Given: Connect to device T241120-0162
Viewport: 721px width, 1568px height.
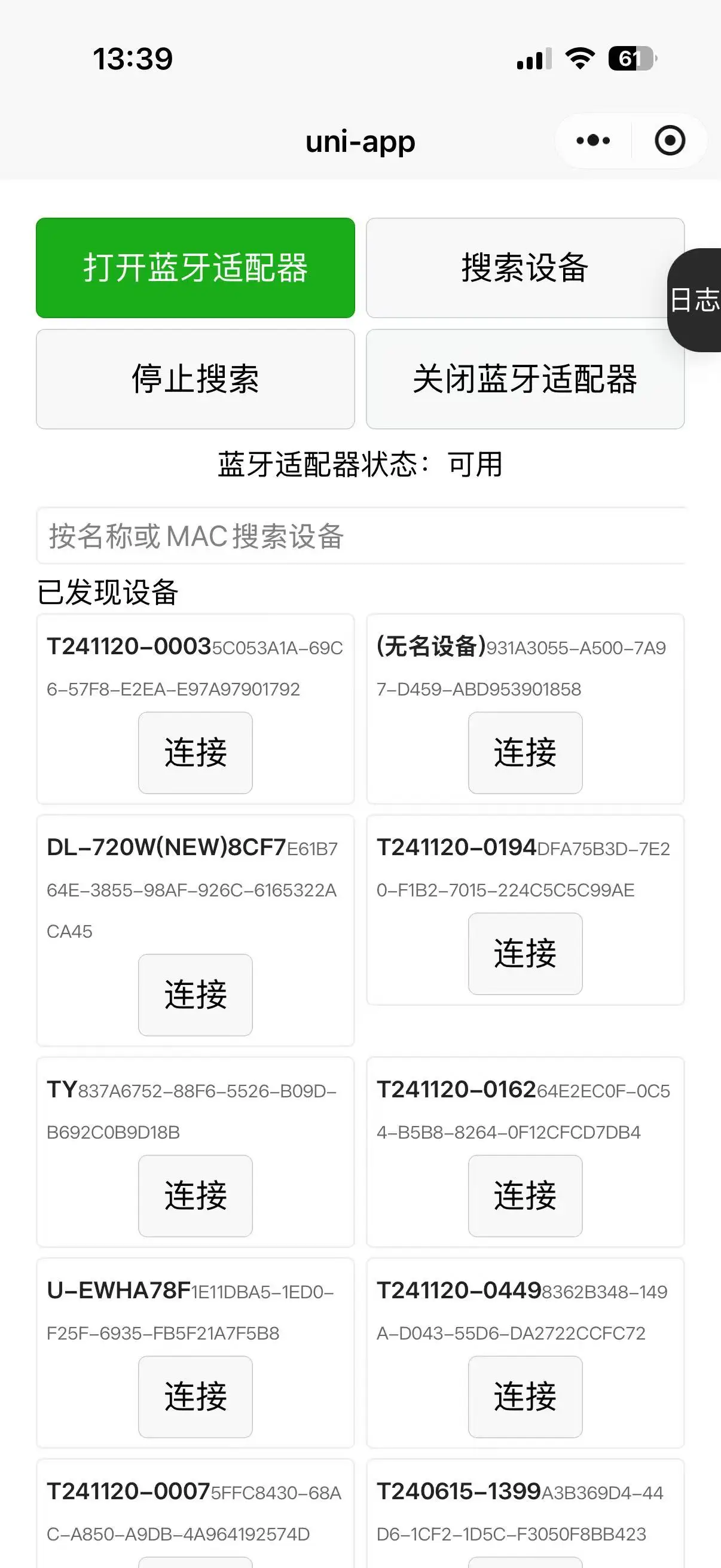Looking at the screenshot, I should (x=524, y=1195).
